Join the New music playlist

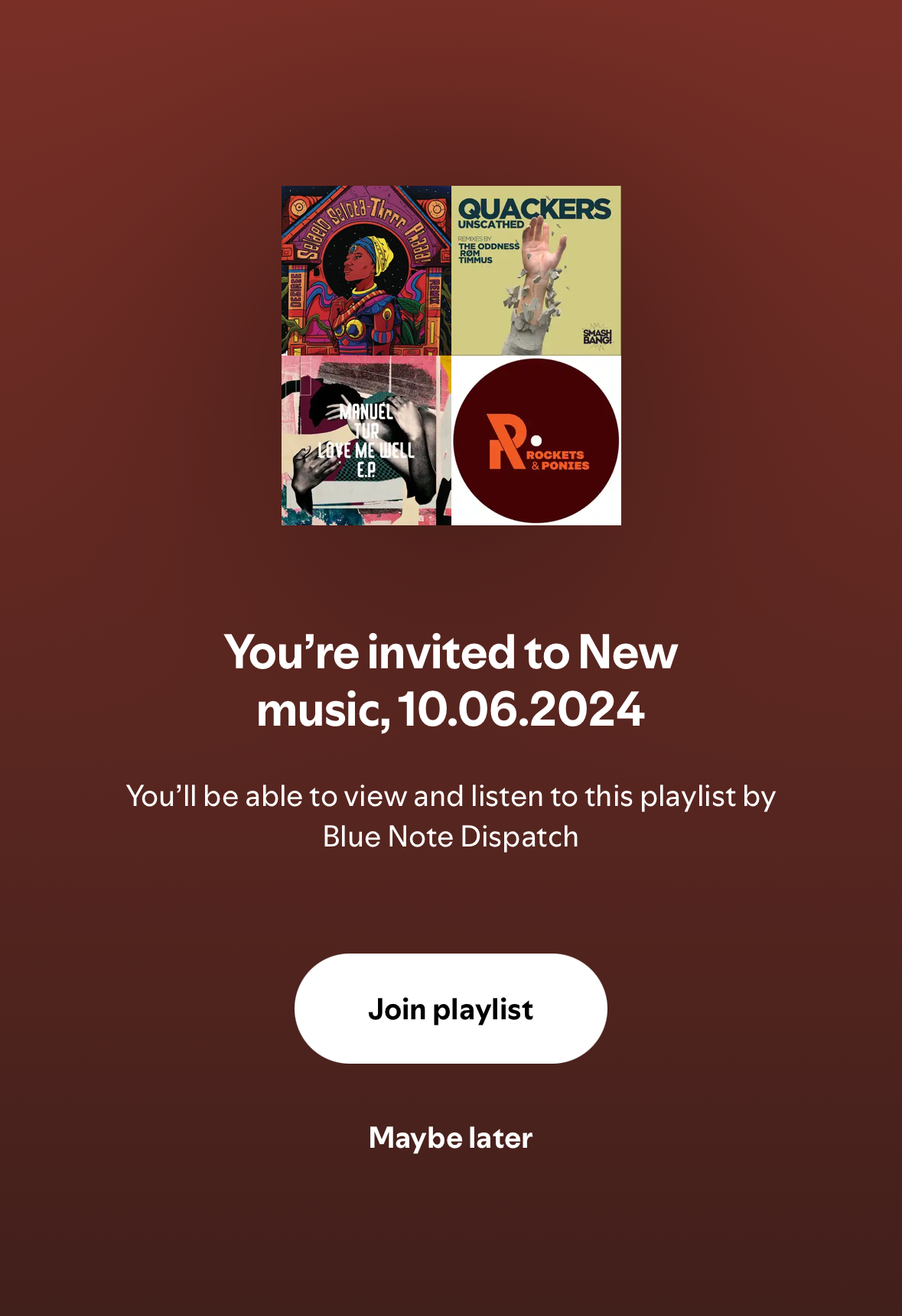pos(451,1009)
